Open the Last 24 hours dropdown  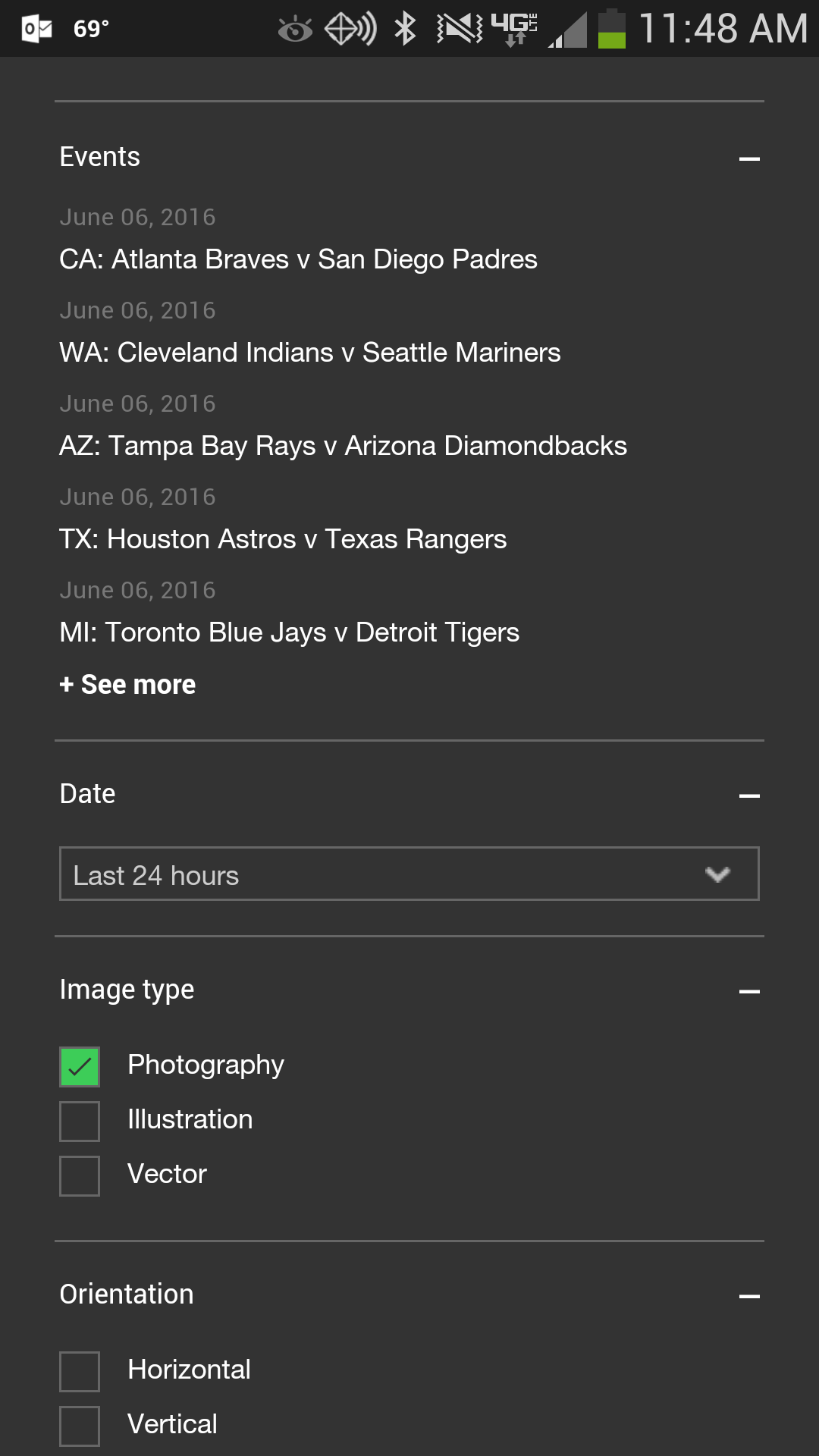click(x=409, y=874)
